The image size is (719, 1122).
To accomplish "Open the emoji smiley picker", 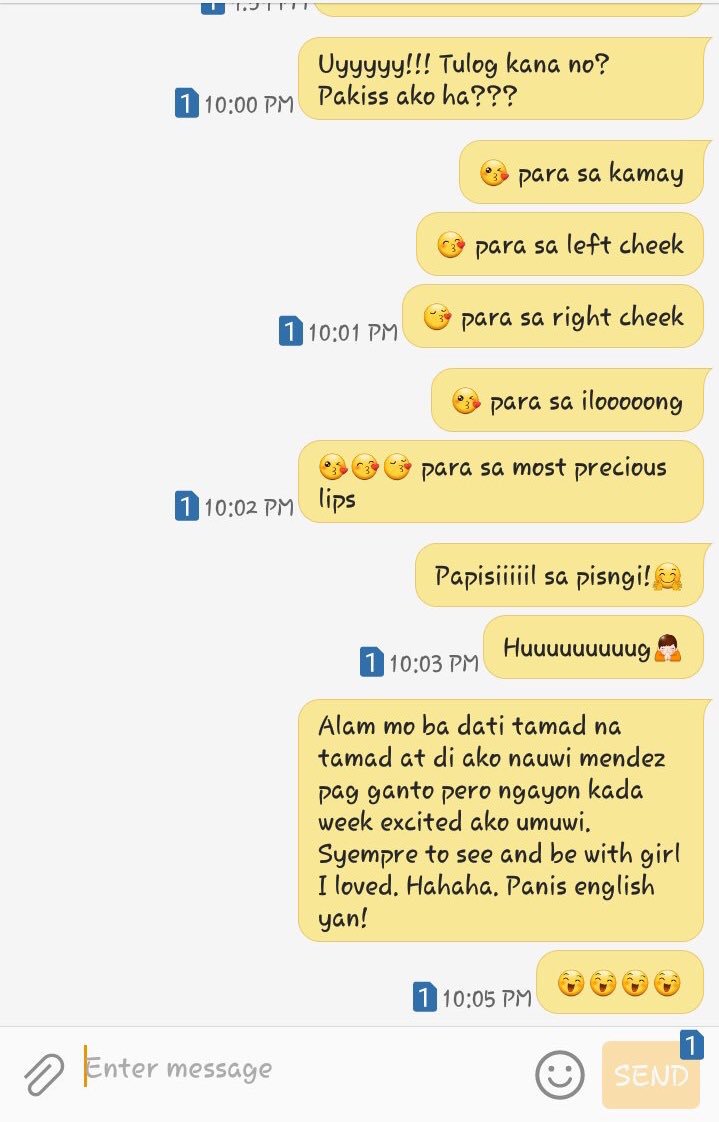I will 560,1075.
